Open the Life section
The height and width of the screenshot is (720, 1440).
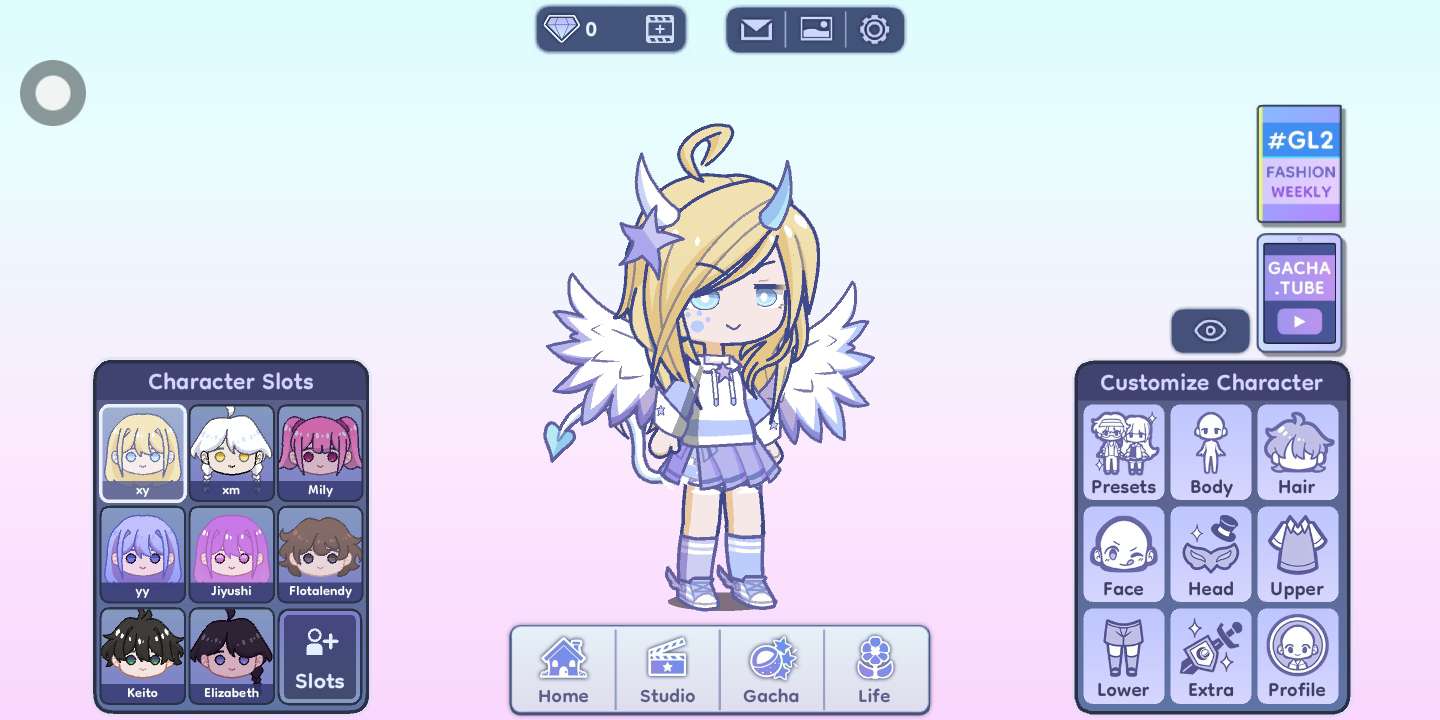(x=874, y=670)
